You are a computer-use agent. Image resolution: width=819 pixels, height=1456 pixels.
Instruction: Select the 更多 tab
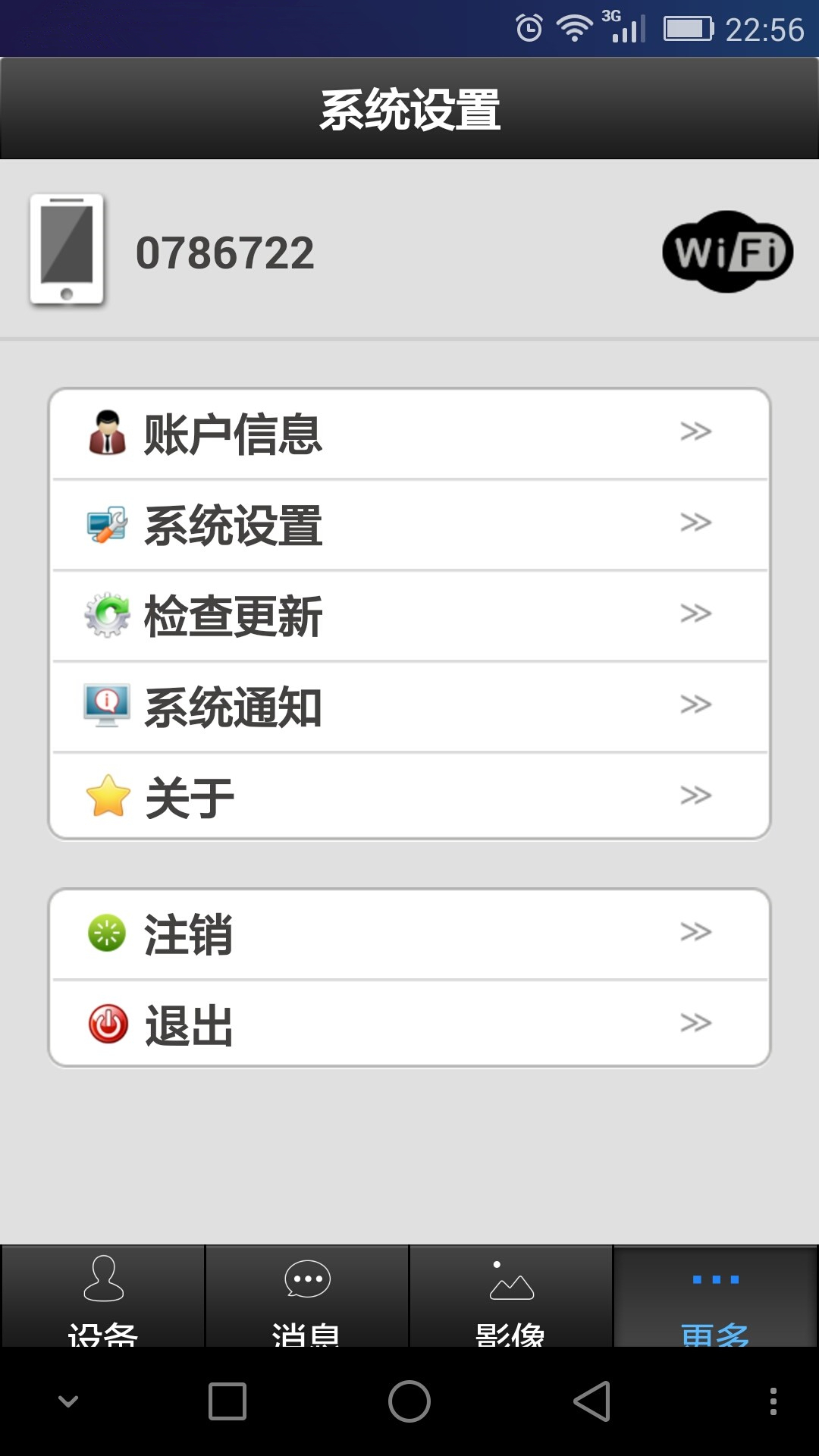[715, 1298]
